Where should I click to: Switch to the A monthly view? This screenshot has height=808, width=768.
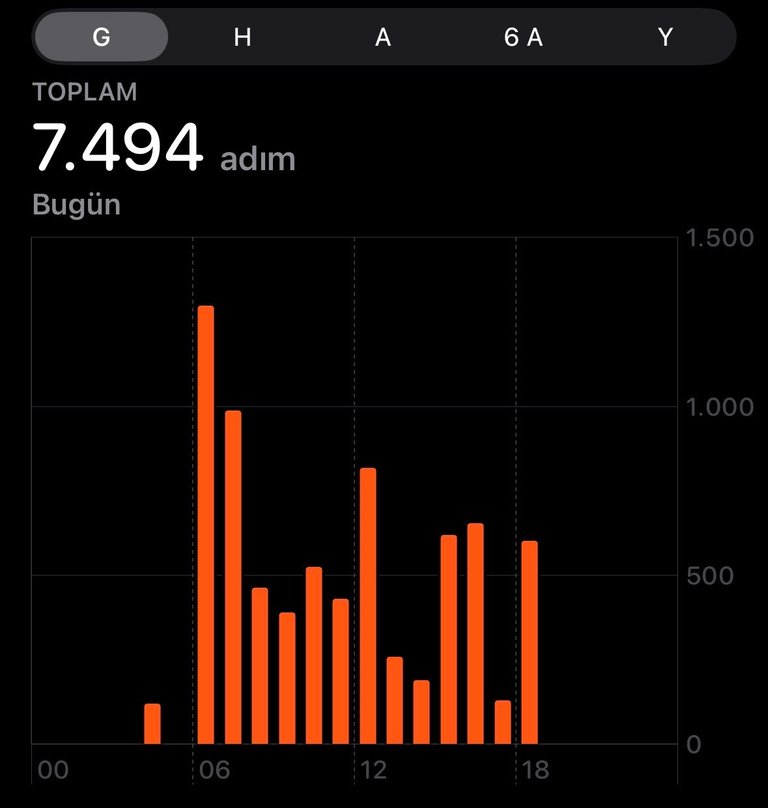pos(383,38)
